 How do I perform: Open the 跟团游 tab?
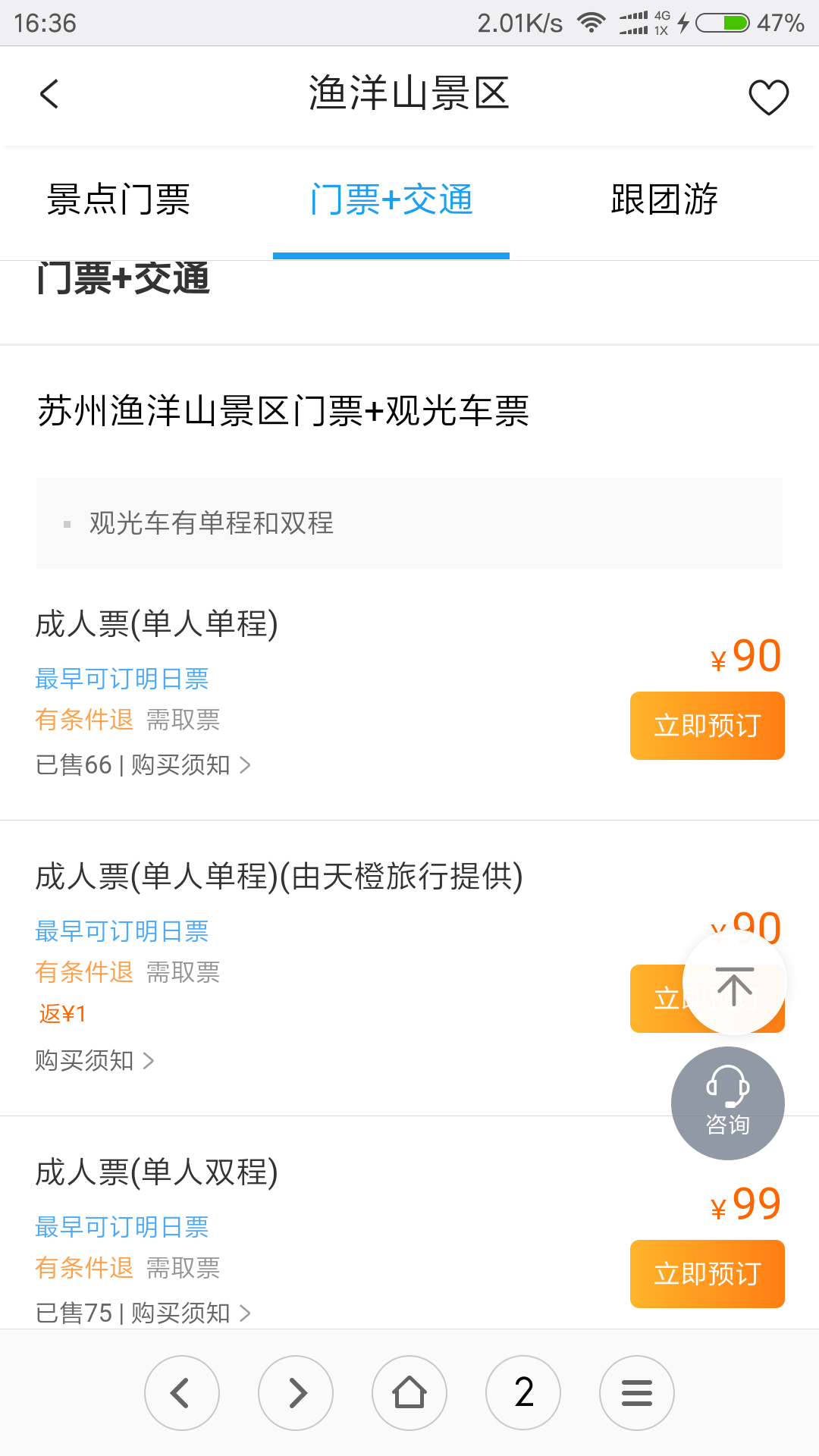pos(664,200)
